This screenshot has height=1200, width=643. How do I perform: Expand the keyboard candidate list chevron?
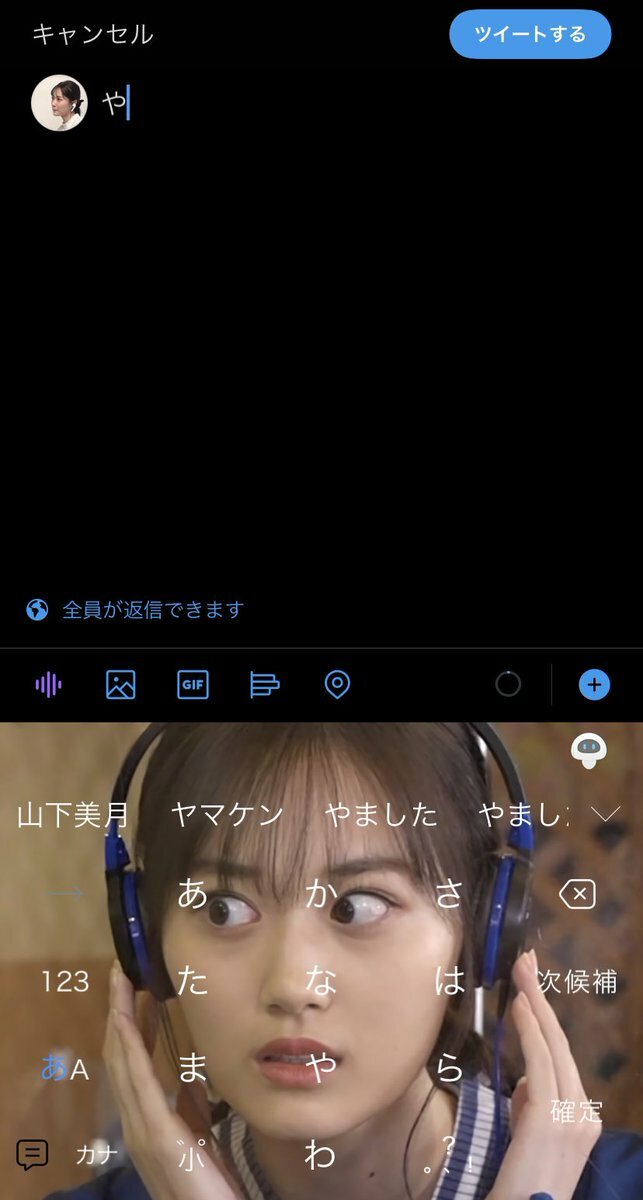click(x=605, y=815)
